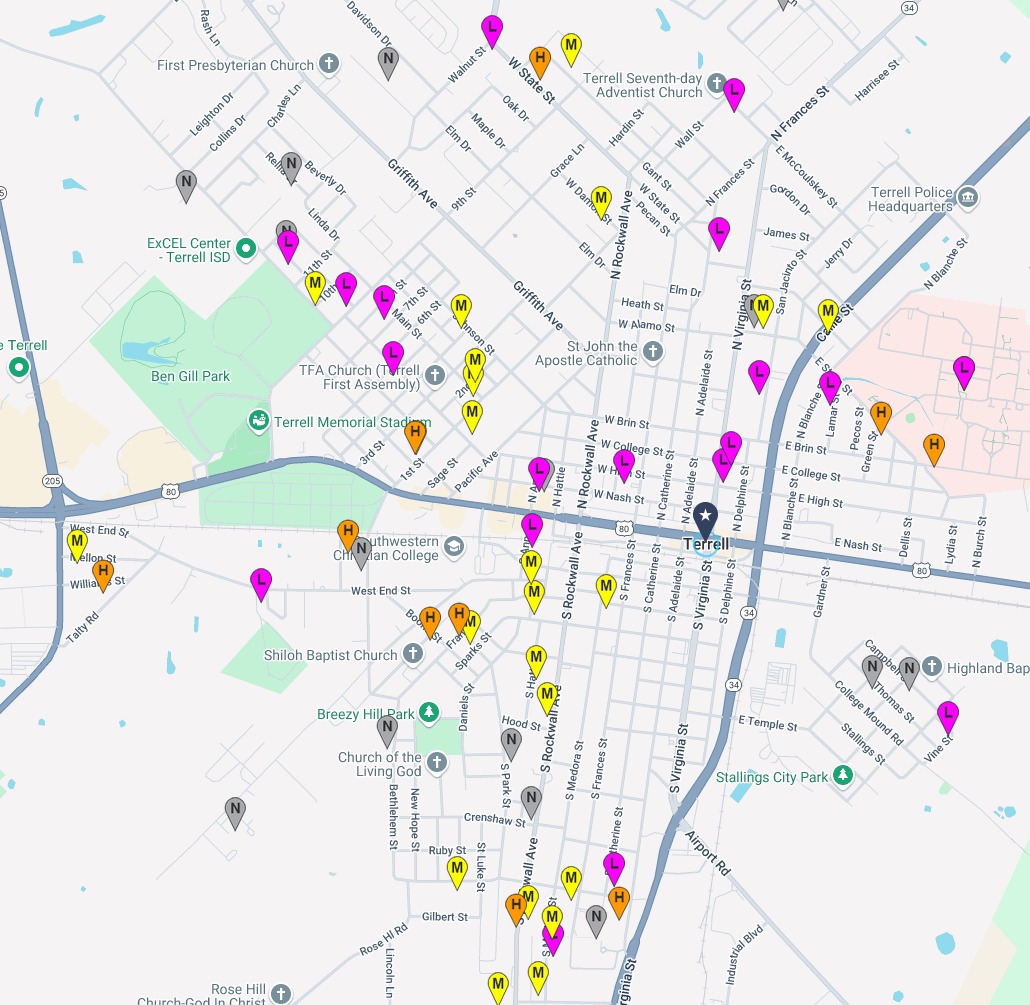Screen dimensions: 1030x1005
Task: View Terrell Memorial Stadium place details
Action: tap(259, 420)
